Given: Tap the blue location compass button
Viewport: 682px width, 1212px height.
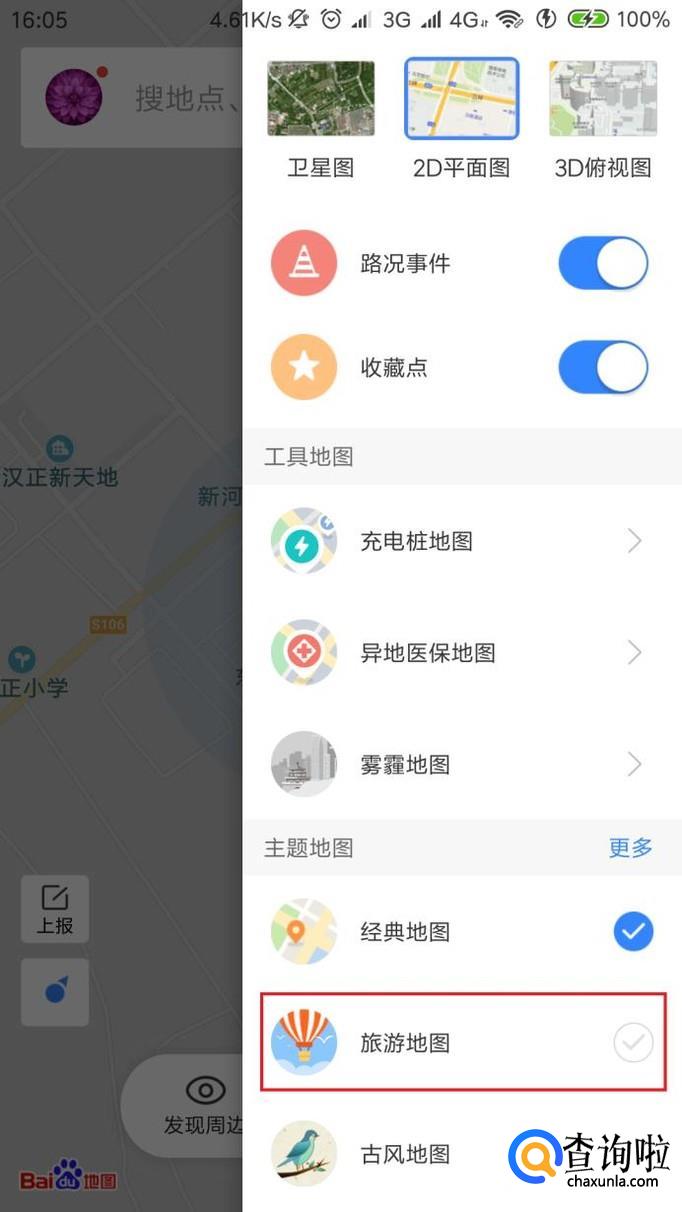Looking at the screenshot, I should (x=55, y=992).
